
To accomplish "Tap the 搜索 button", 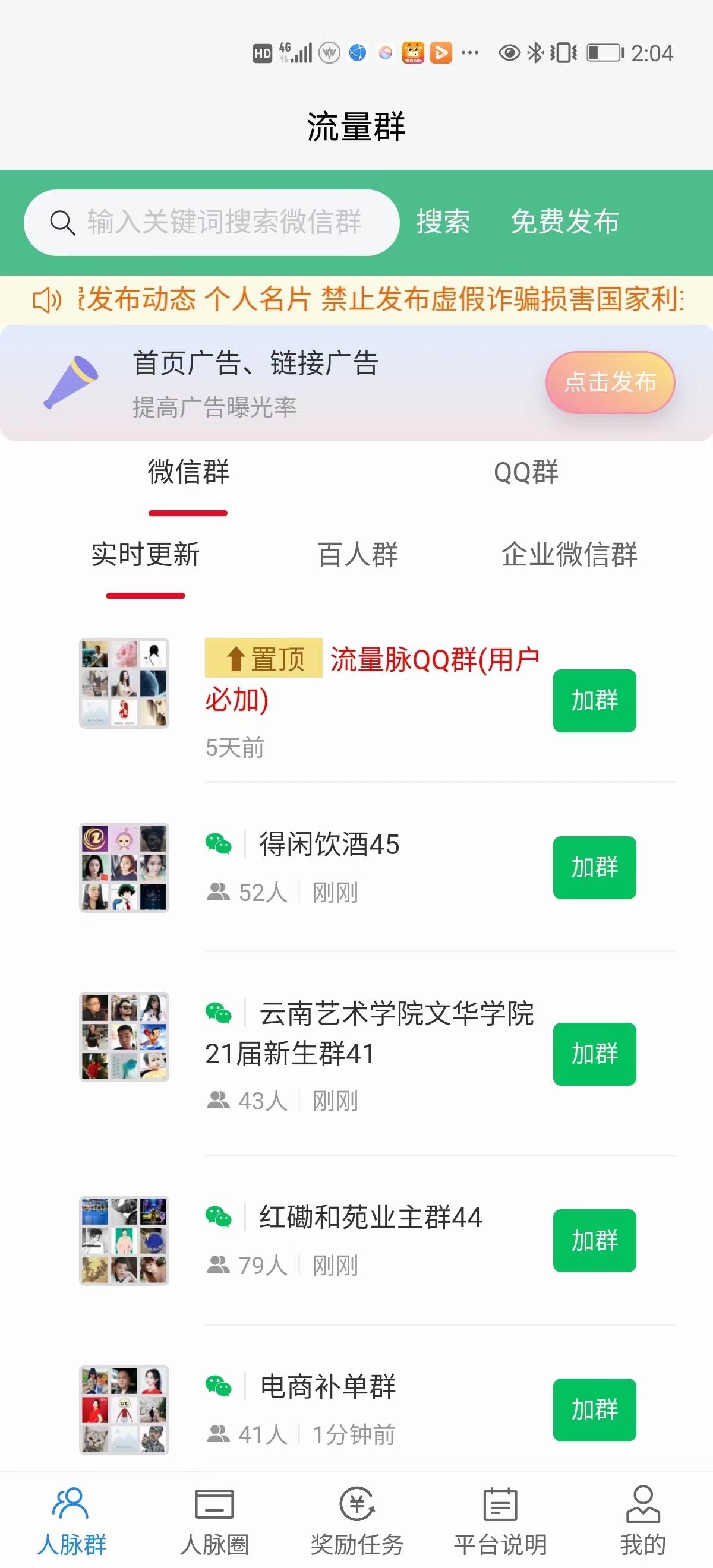I will click(443, 222).
